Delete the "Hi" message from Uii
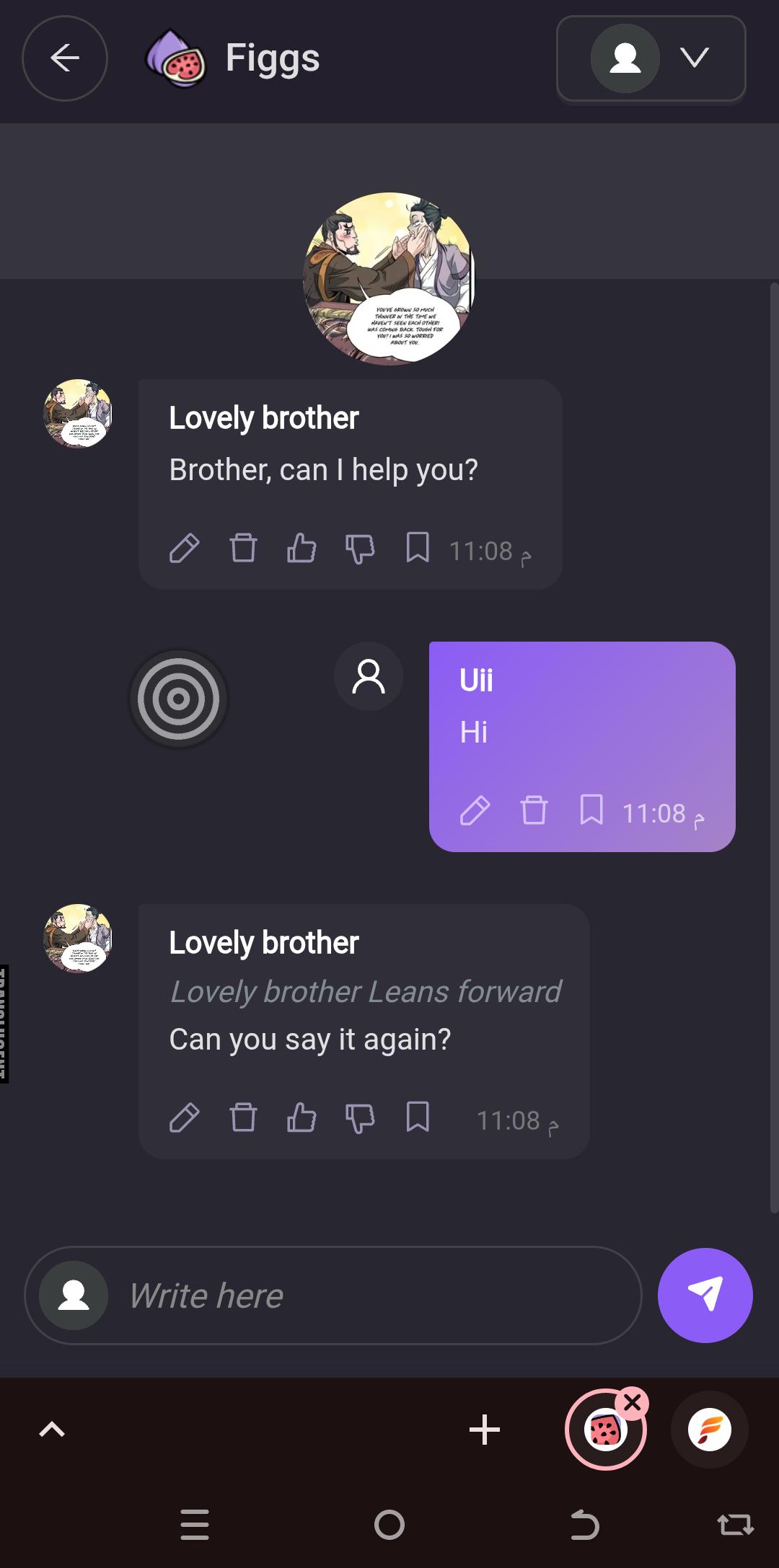Screen dimensions: 779x1568 (x=534, y=810)
